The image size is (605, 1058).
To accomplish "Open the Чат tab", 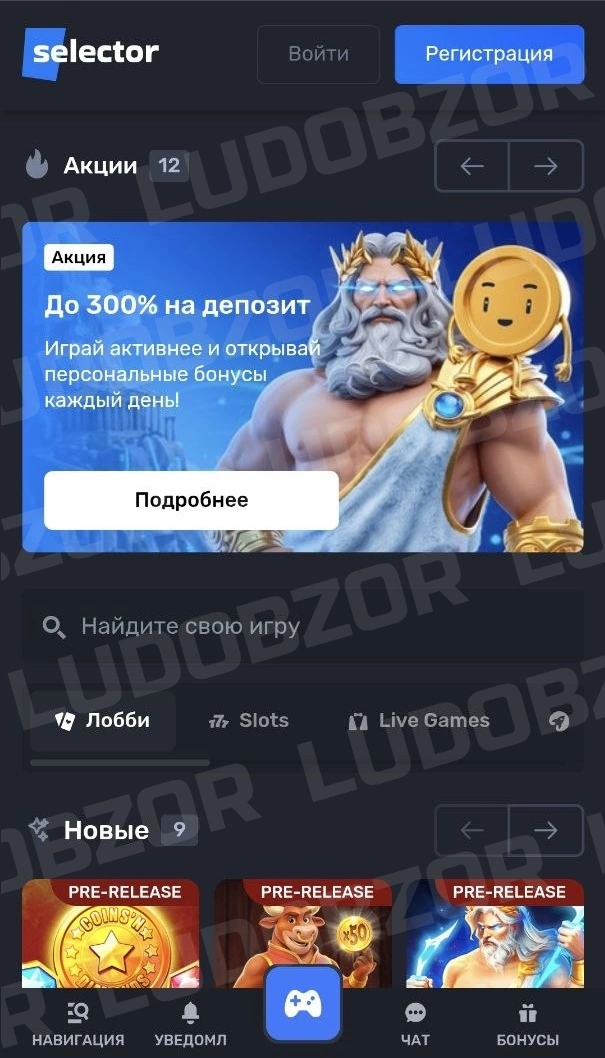I will [415, 1024].
